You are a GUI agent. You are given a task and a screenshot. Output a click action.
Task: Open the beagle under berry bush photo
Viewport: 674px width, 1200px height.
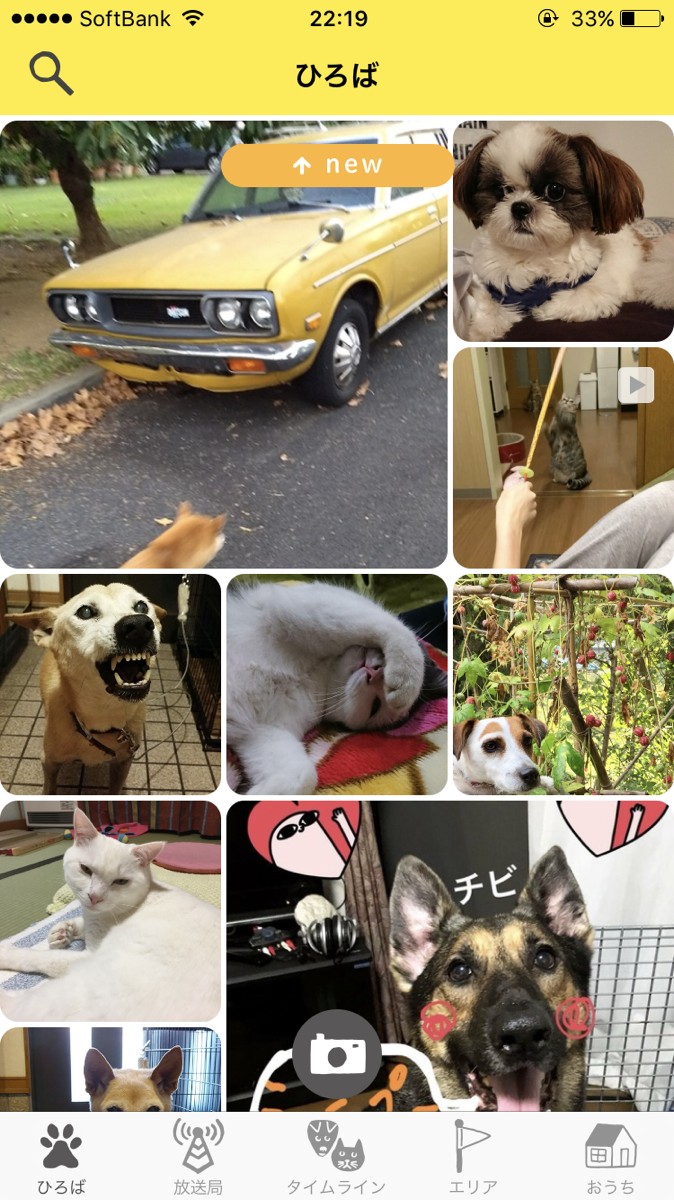[563, 684]
